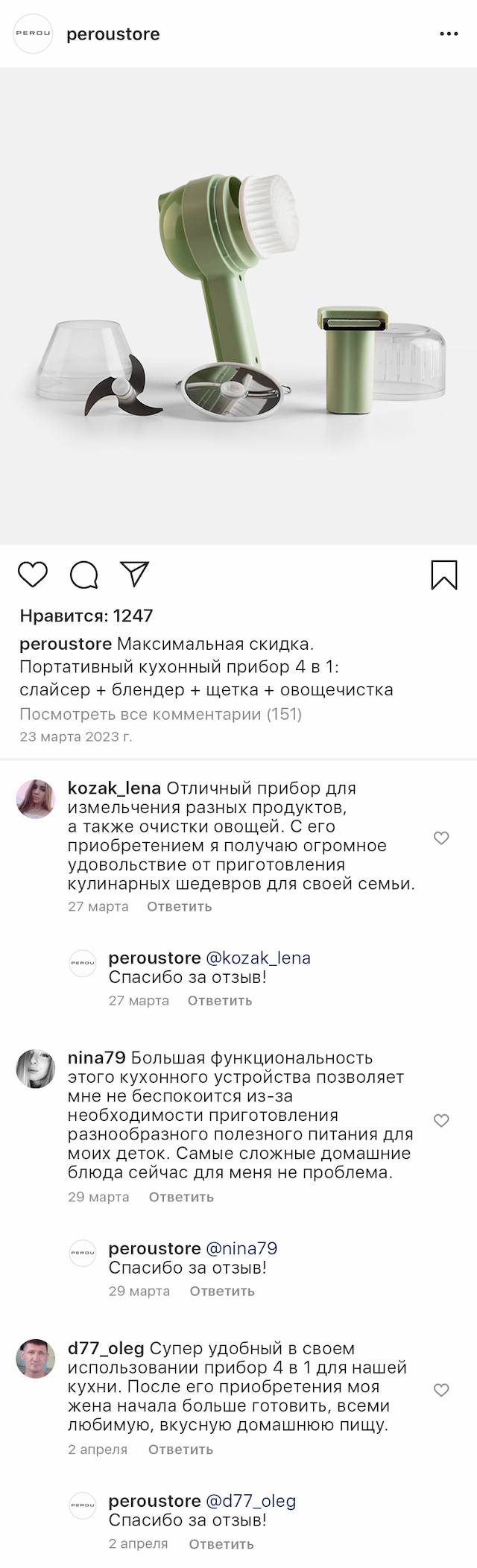The image size is (477, 1568).
Task: Like d77_oleg's comment
Action: pos(441,1390)
